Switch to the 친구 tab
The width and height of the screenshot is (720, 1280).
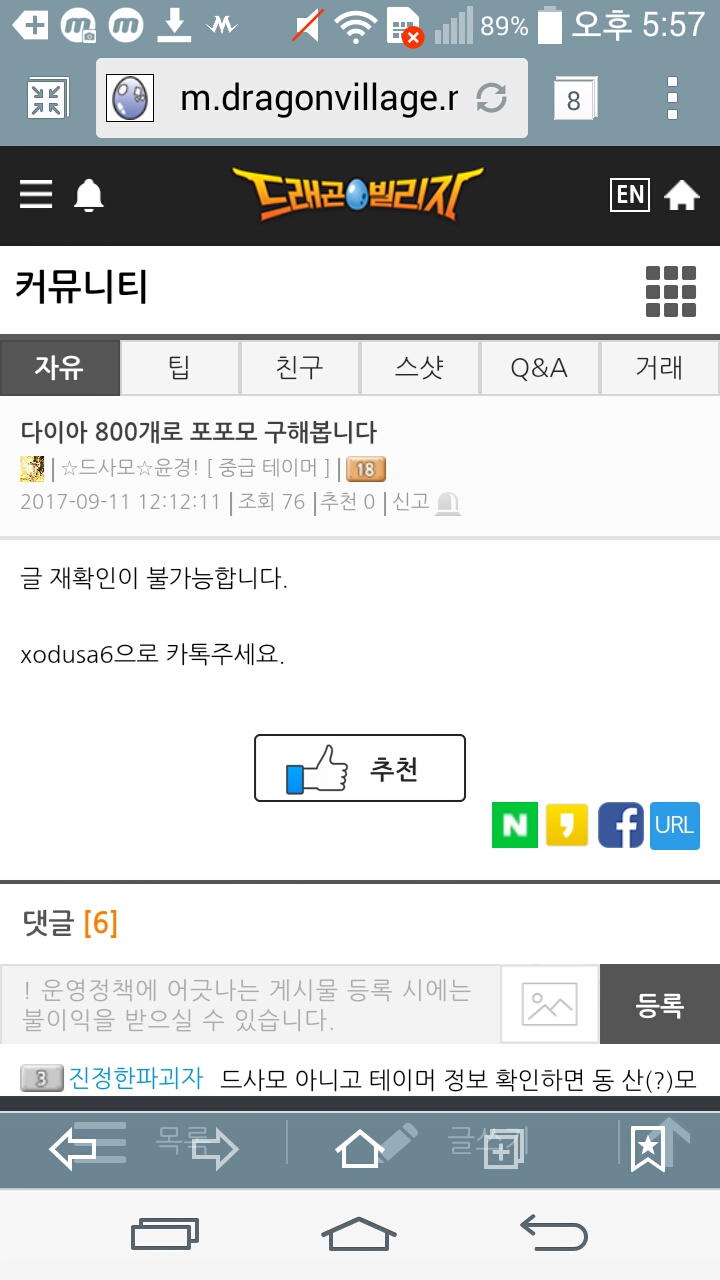tap(300, 368)
